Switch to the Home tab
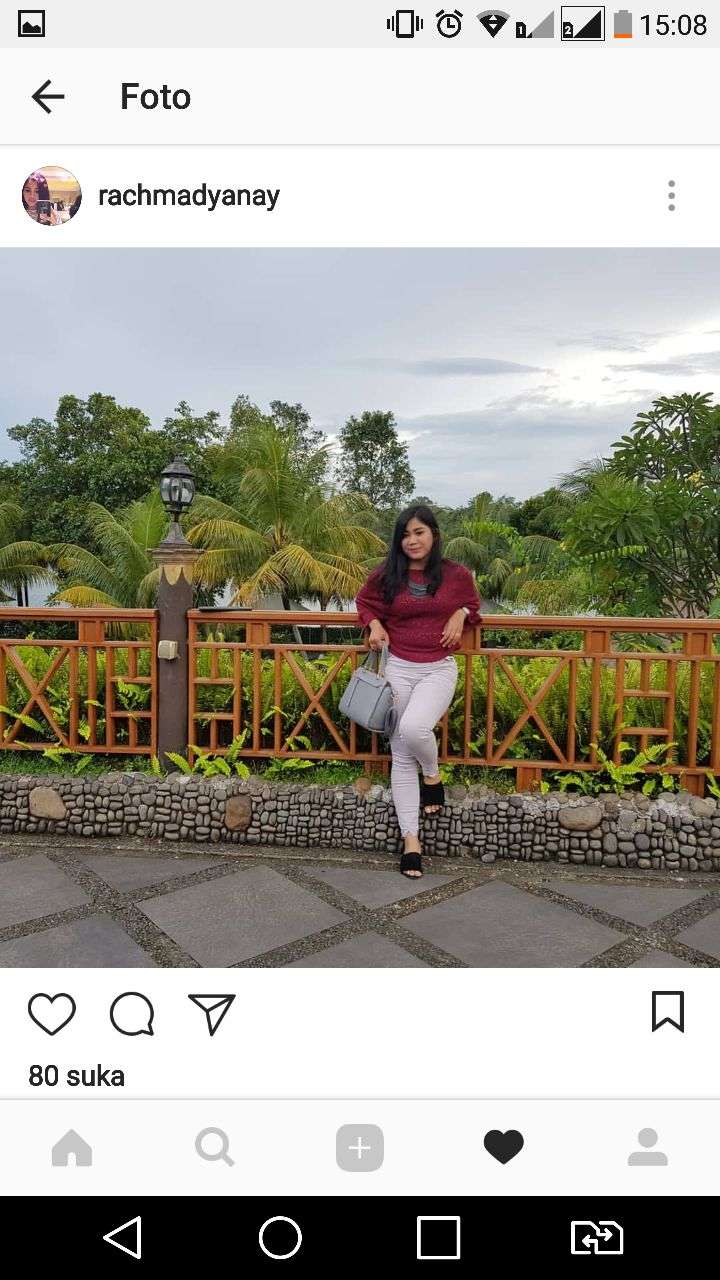Image resolution: width=720 pixels, height=1280 pixels. (72, 1147)
